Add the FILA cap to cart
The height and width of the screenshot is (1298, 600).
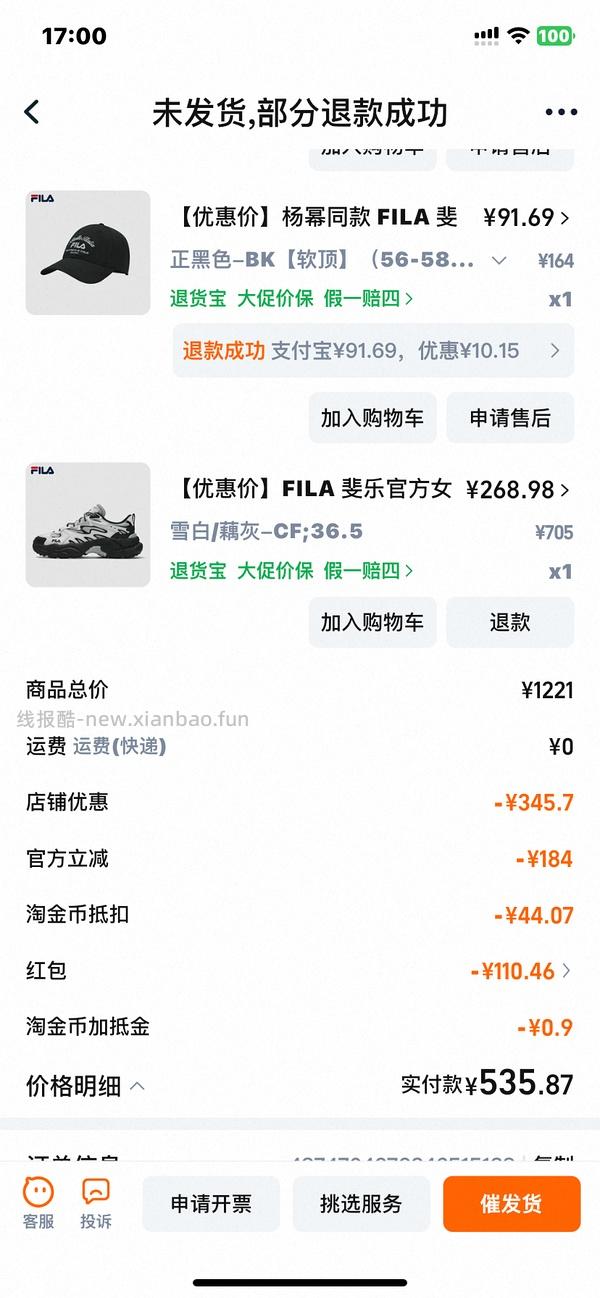[x=372, y=418]
